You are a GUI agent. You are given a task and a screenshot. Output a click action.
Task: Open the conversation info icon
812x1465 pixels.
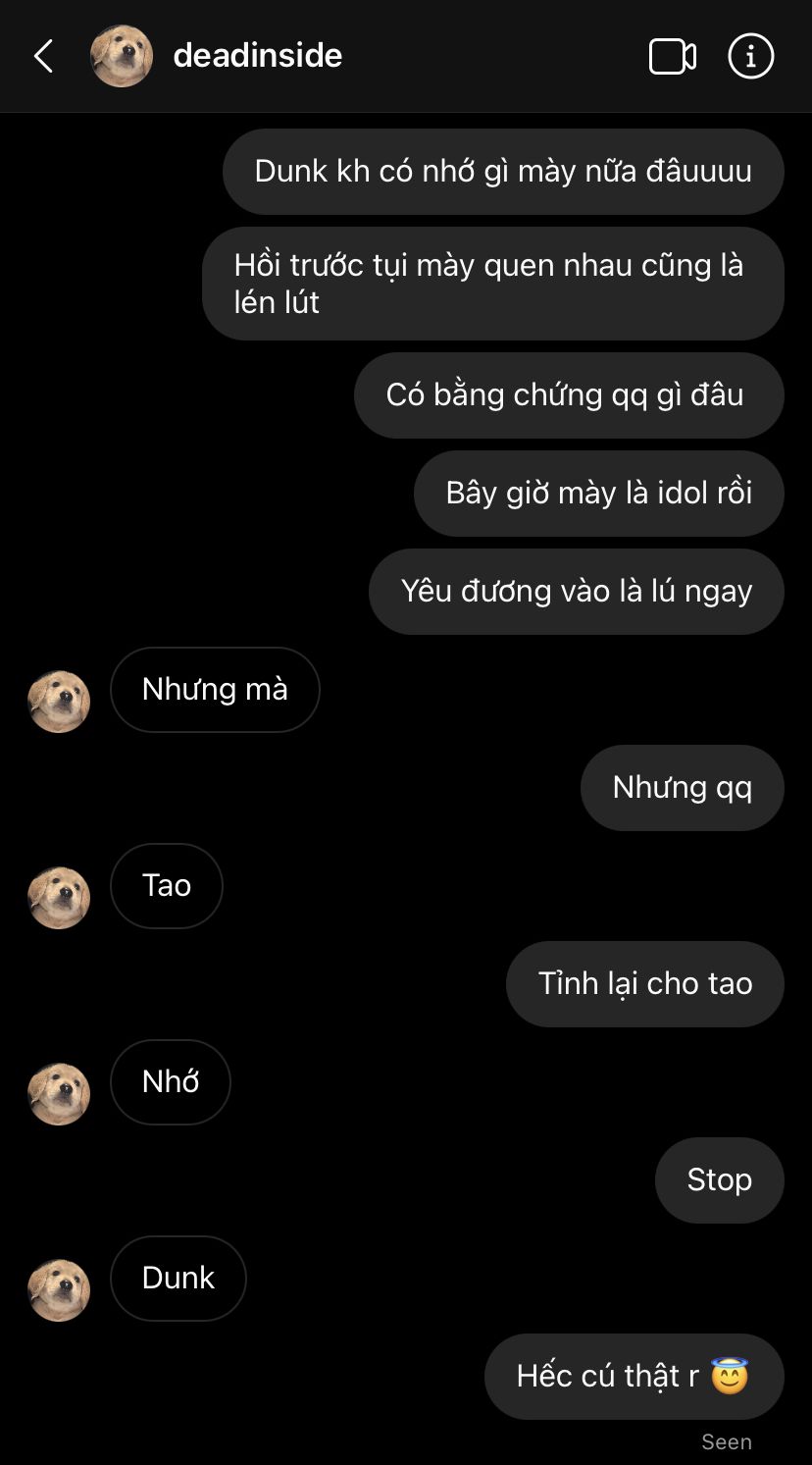tap(750, 56)
